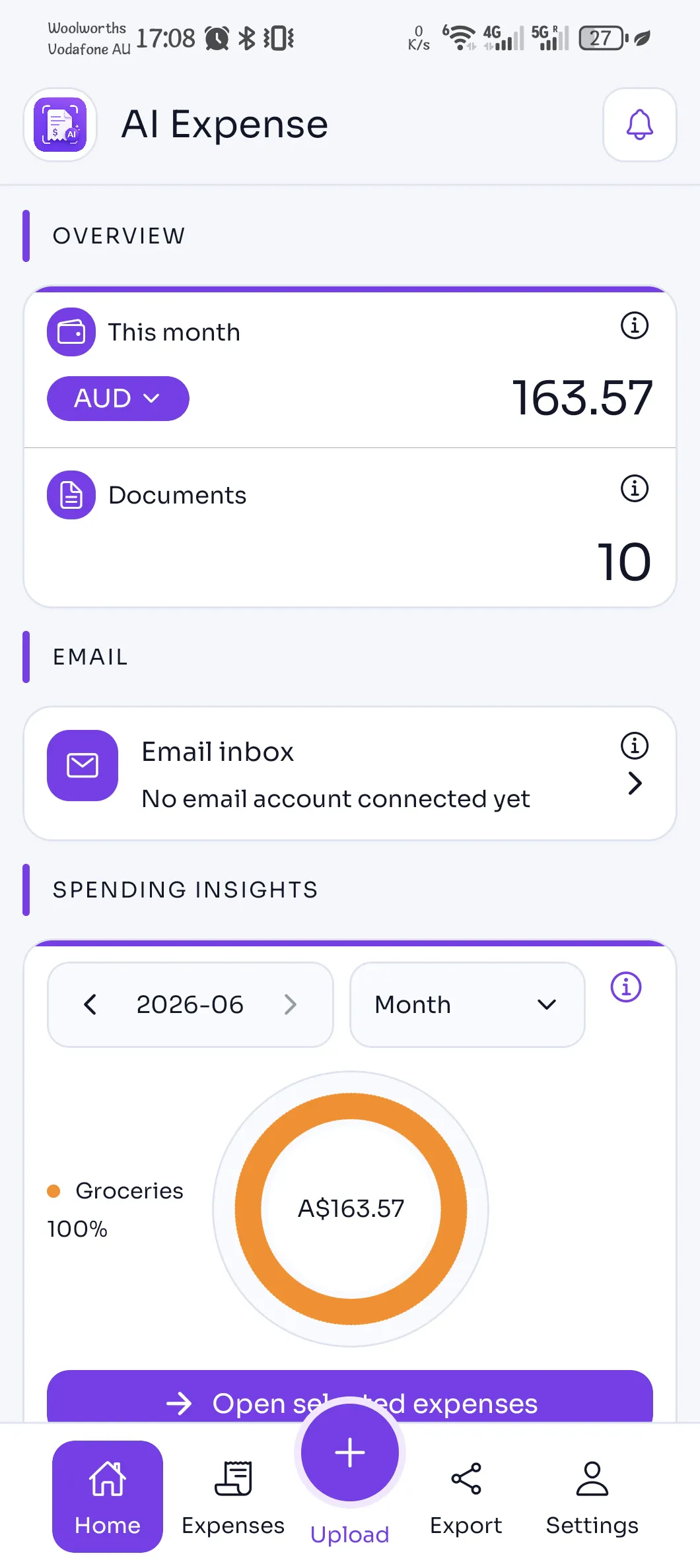
Task: Tap the info icon on Email inbox
Action: pos(635,746)
